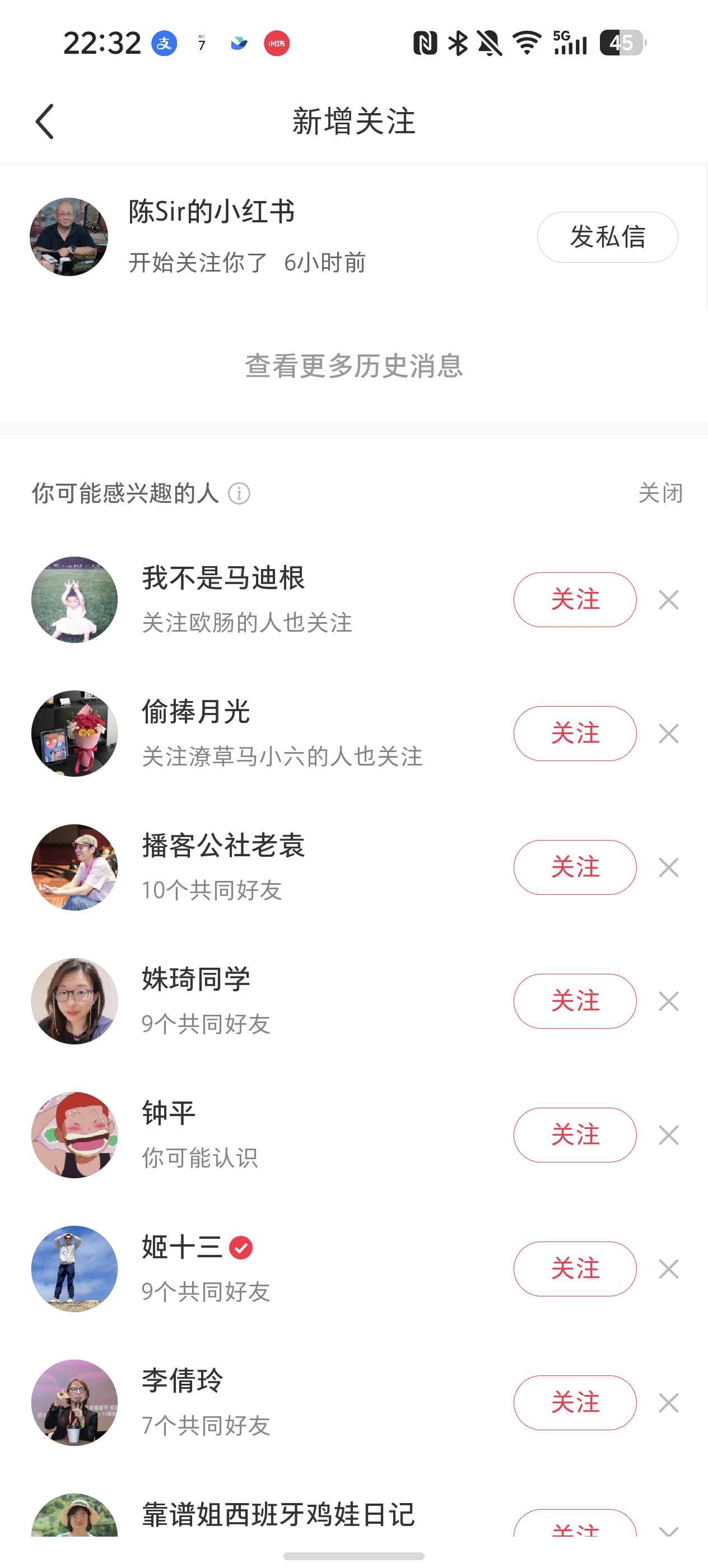Dismiss the 播客公社老袁 suggestion

668,868
